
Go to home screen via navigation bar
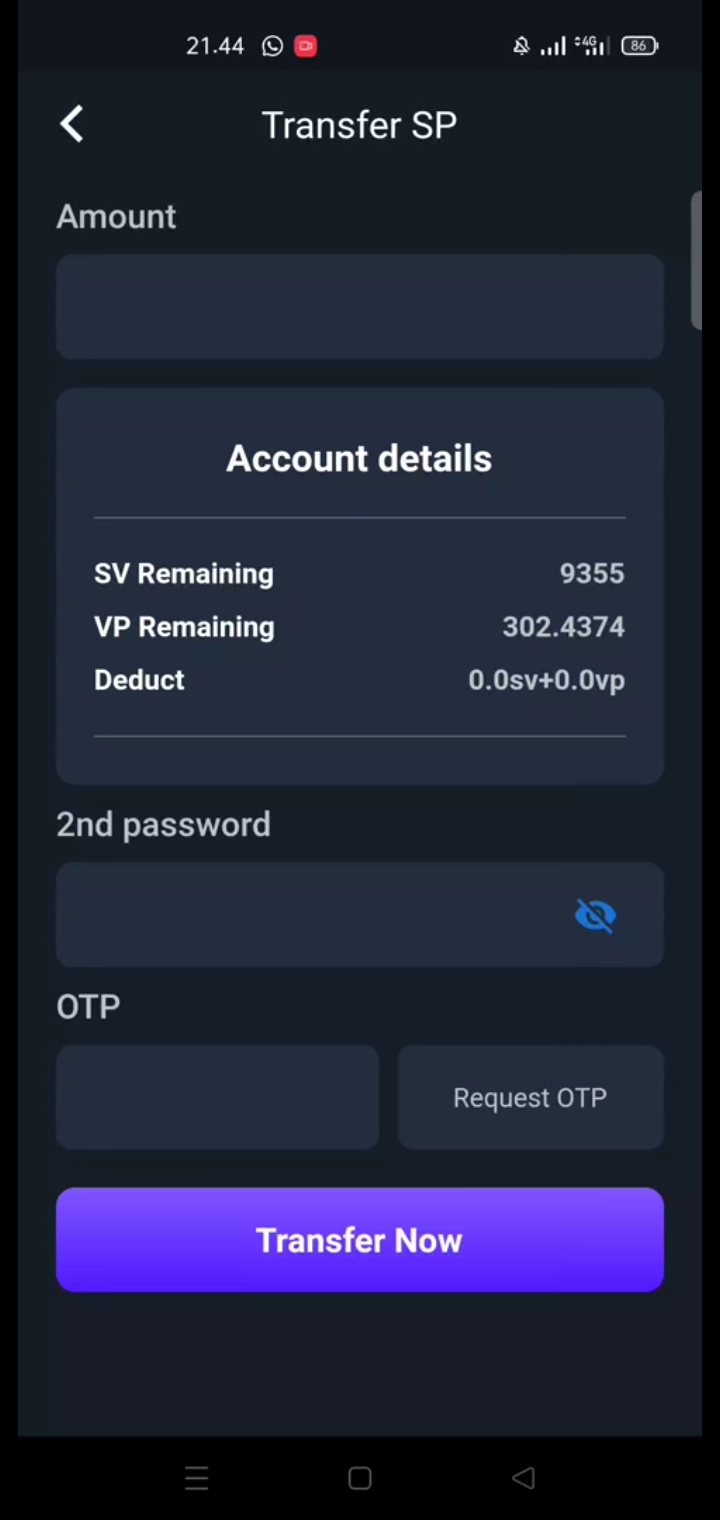pyautogui.click(x=360, y=1478)
